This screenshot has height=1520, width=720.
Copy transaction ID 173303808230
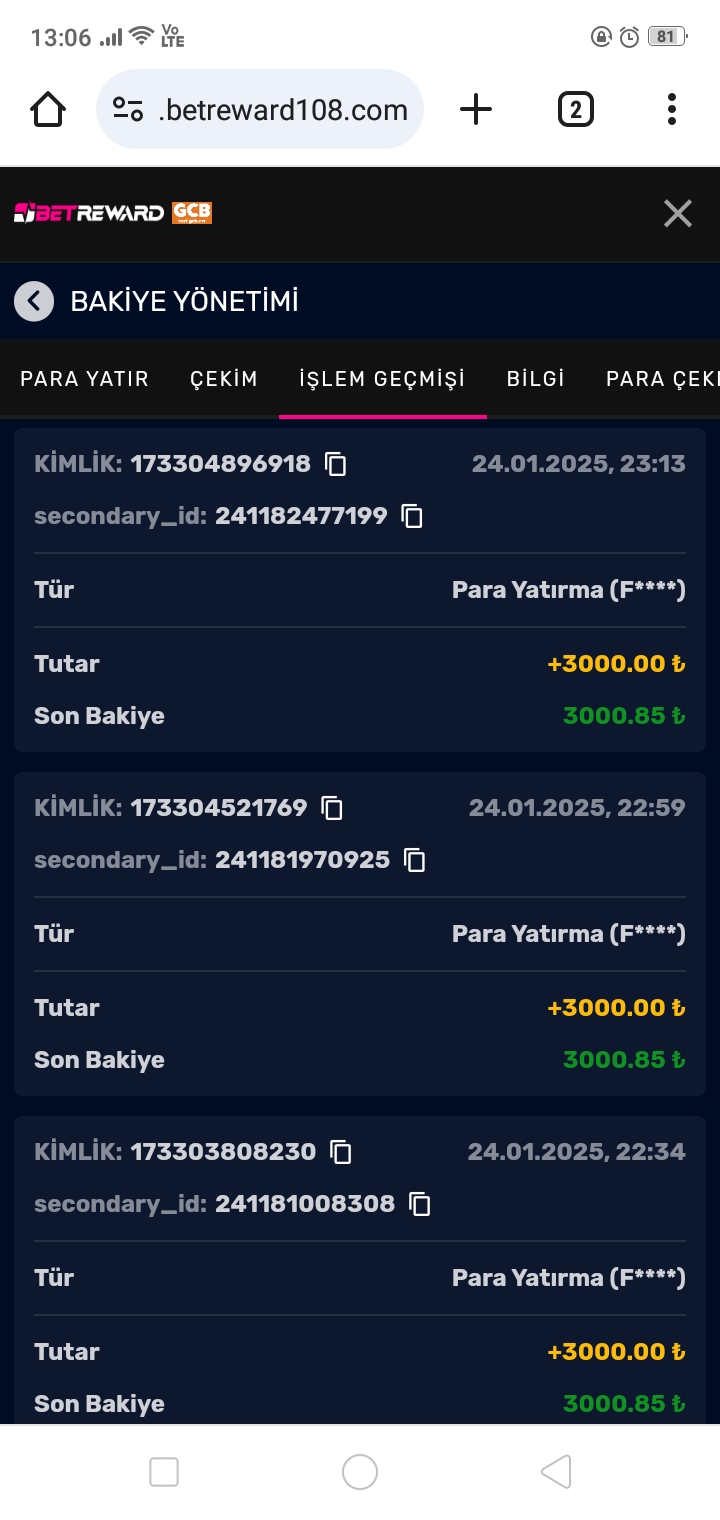(341, 1152)
